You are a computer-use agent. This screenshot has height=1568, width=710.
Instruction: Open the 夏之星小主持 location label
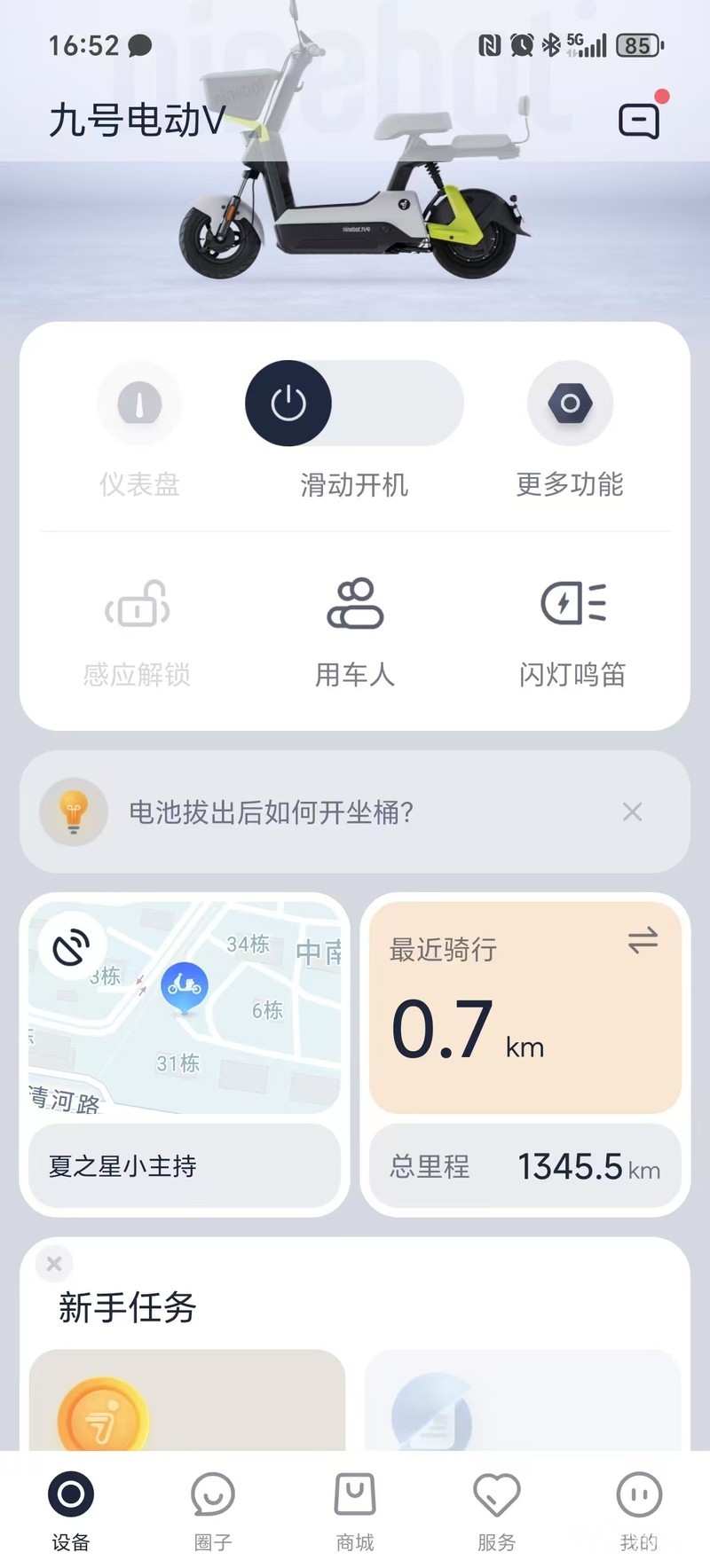pos(184,1166)
